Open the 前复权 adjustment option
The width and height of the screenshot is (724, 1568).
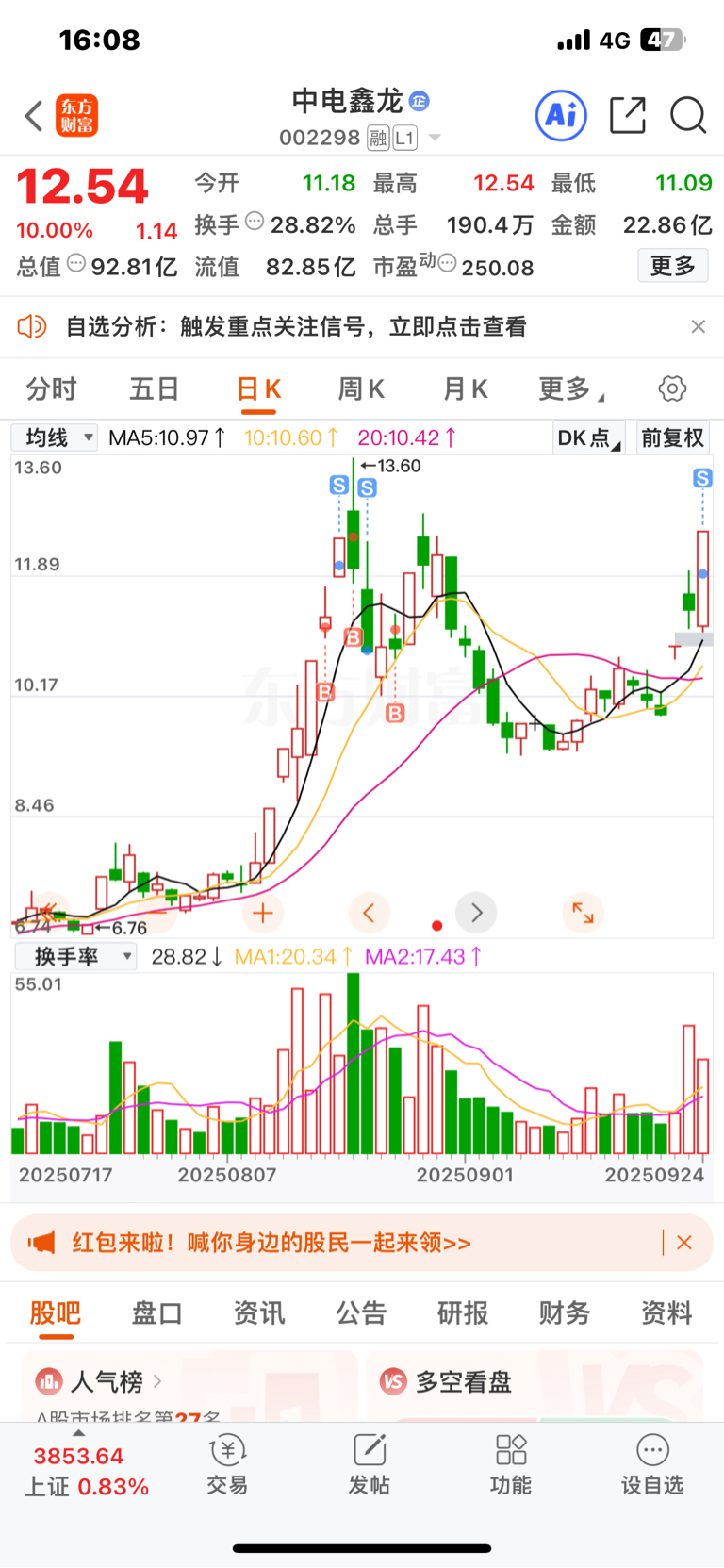pyautogui.click(x=672, y=437)
